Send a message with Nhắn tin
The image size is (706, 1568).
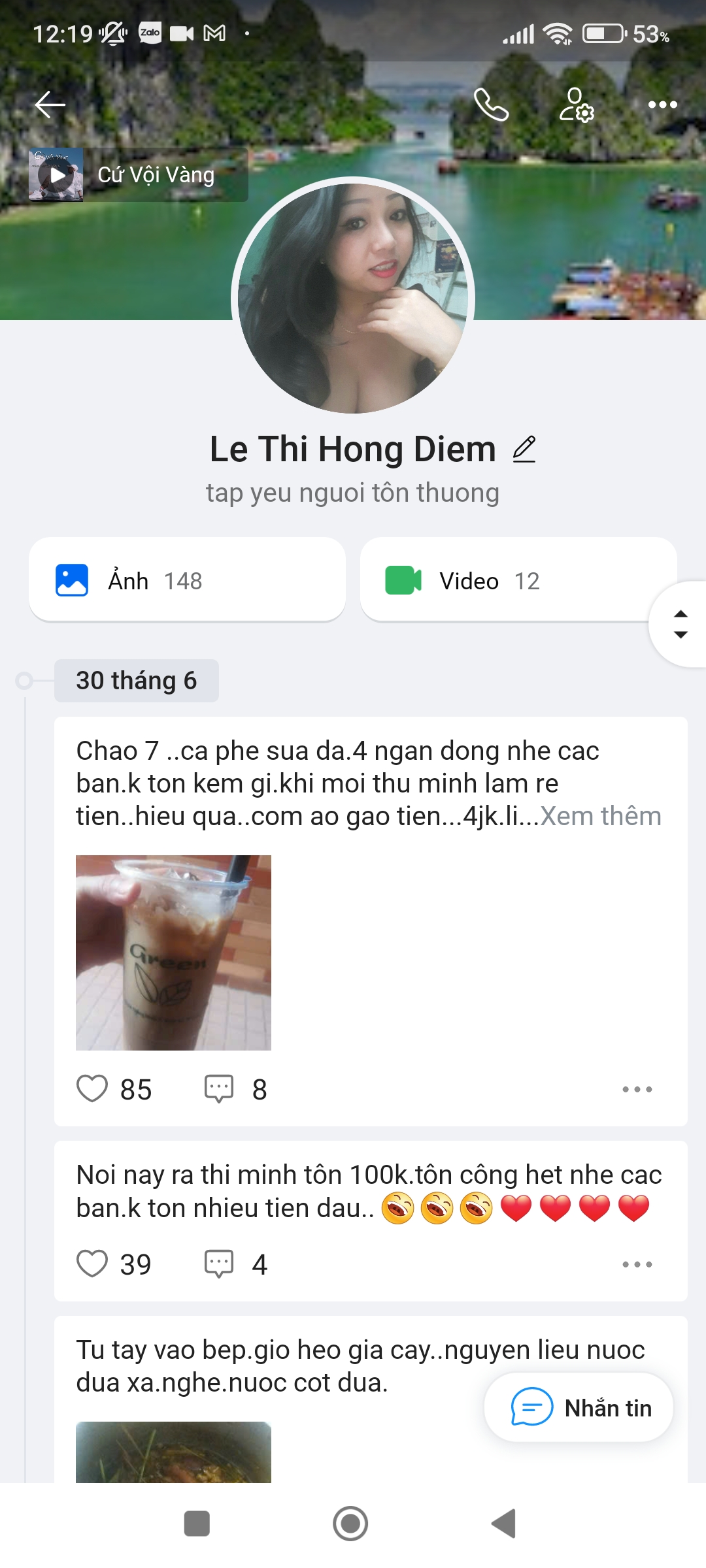(579, 1408)
